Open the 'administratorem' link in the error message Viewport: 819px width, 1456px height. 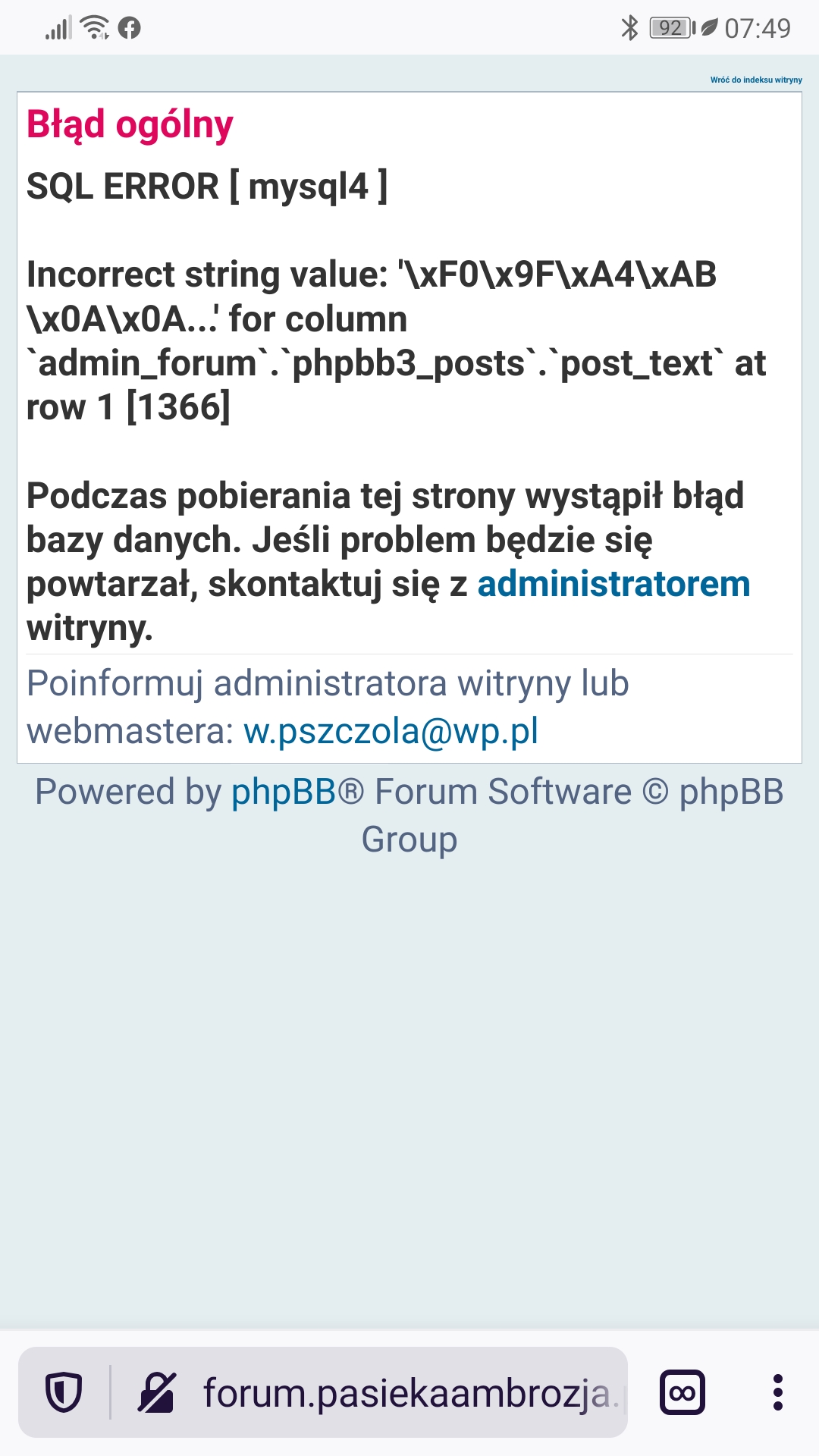[613, 585]
